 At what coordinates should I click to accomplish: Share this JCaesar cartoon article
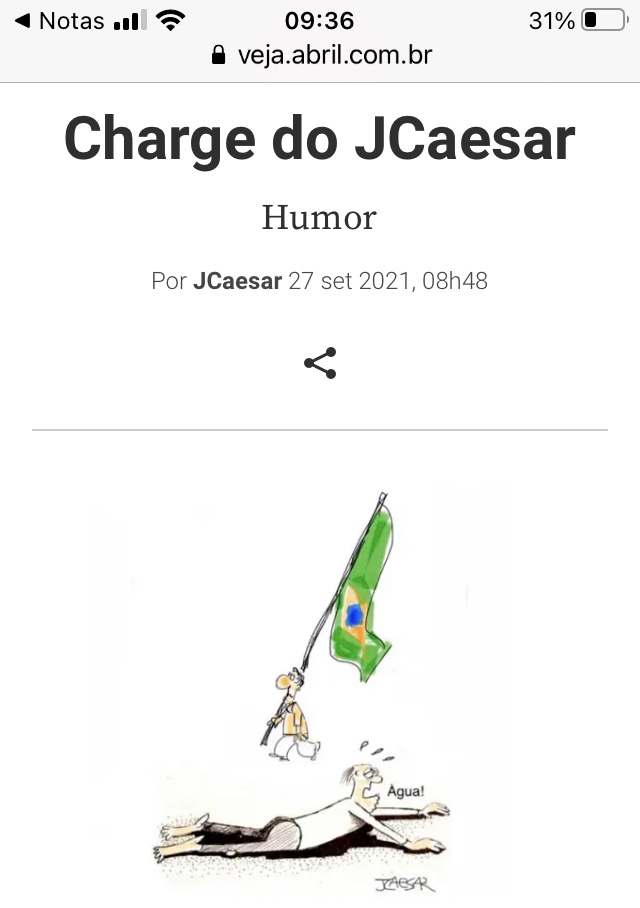[320, 363]
